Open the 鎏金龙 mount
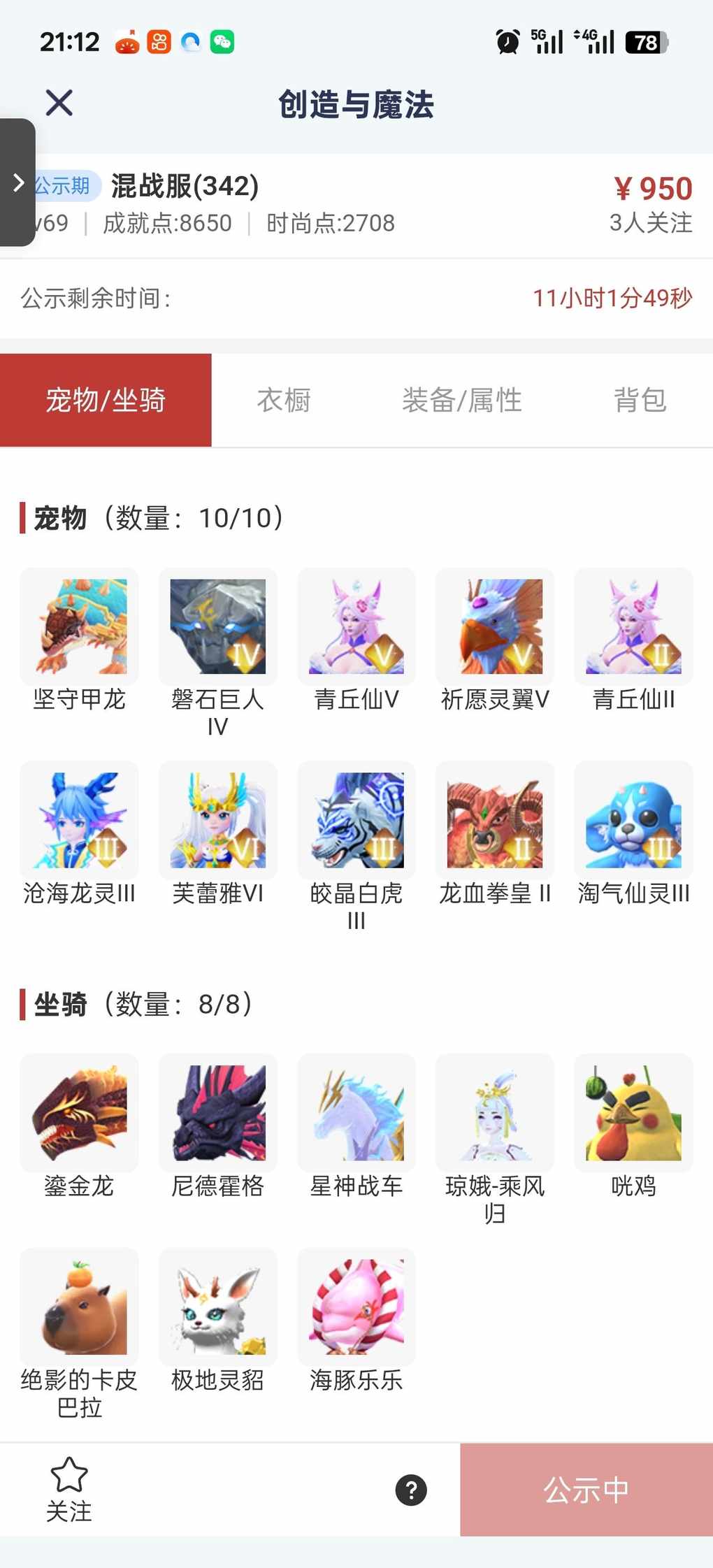713x1568 pixels. tap(79, 1113)
